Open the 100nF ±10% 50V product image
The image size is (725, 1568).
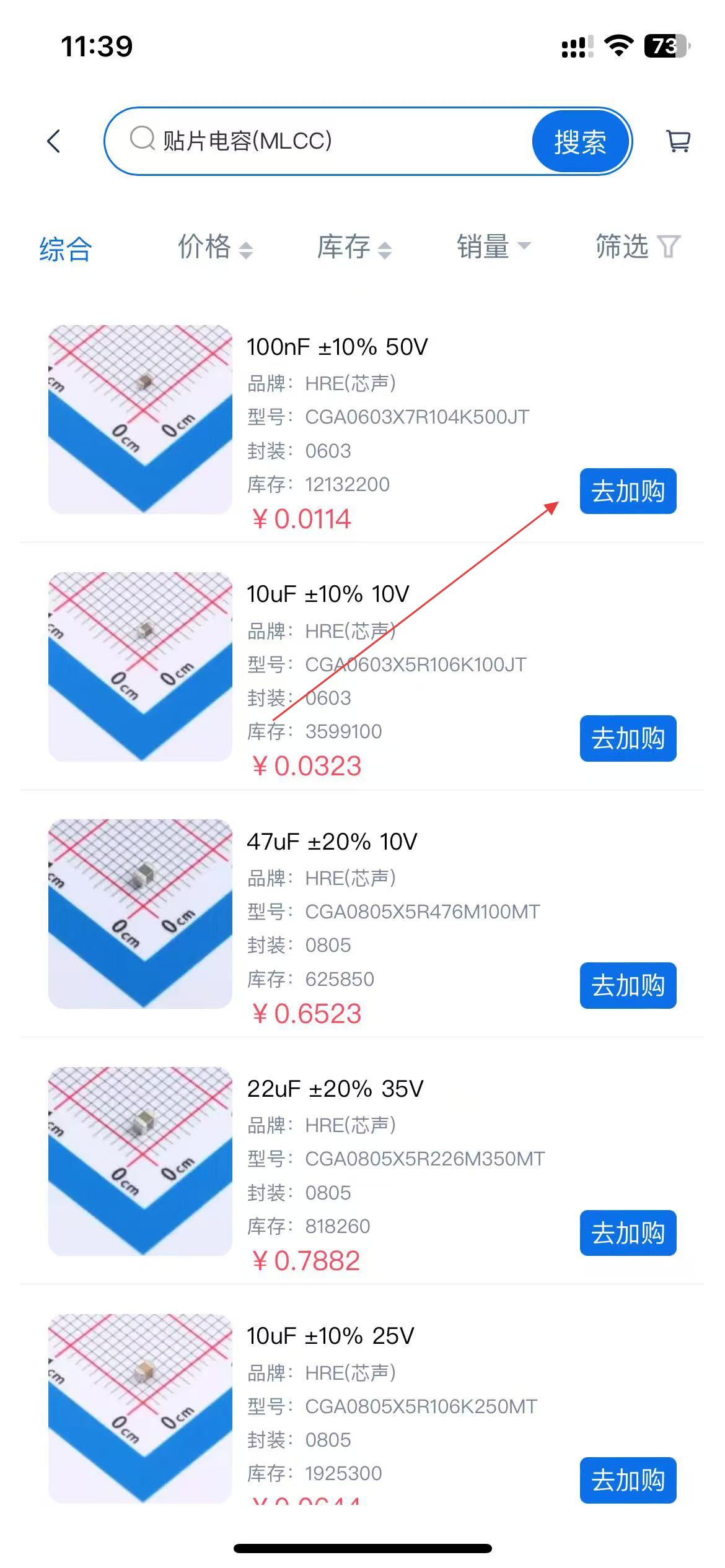(141, 419)
